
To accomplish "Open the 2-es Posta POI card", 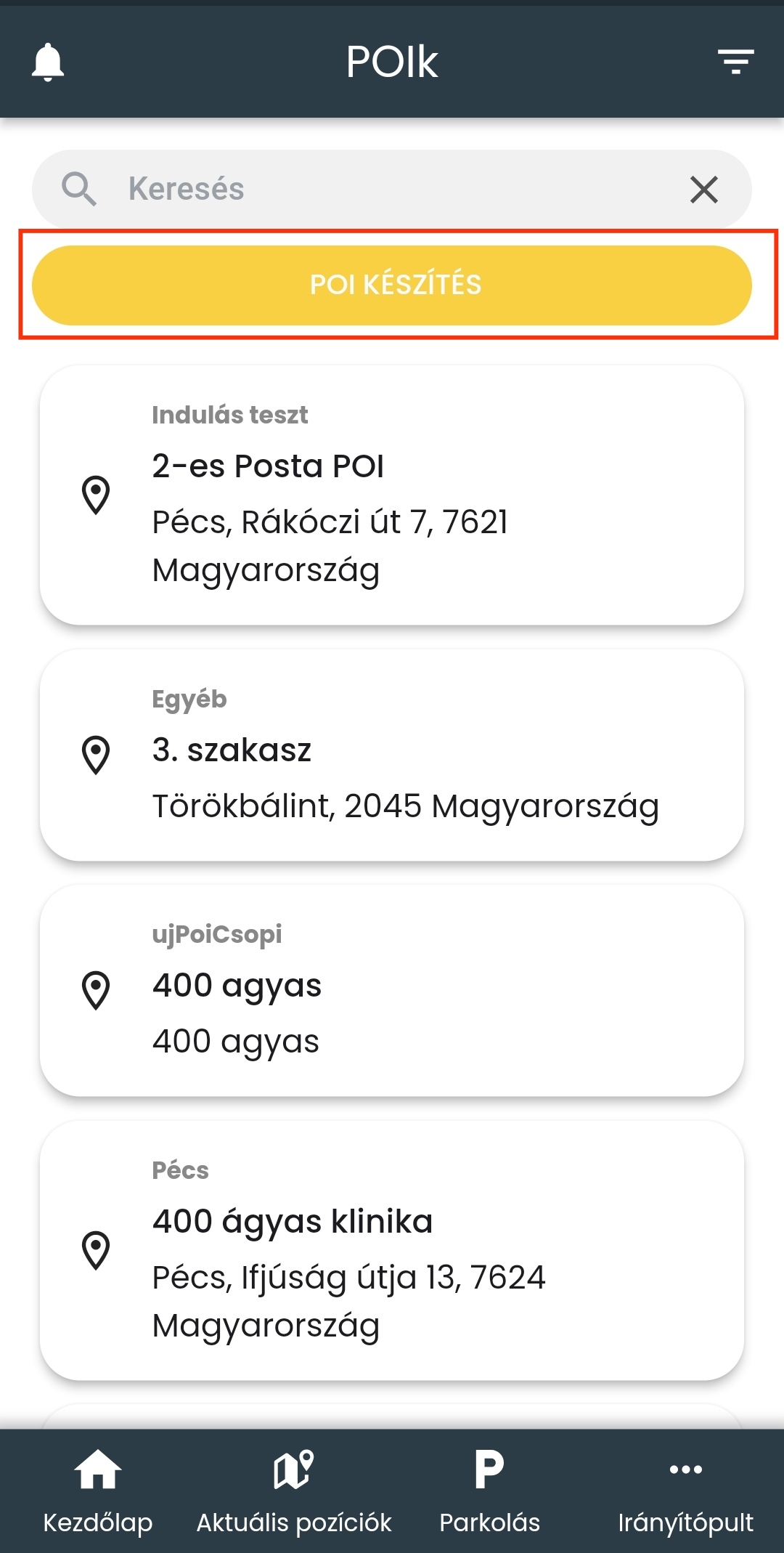I will 392,495.
